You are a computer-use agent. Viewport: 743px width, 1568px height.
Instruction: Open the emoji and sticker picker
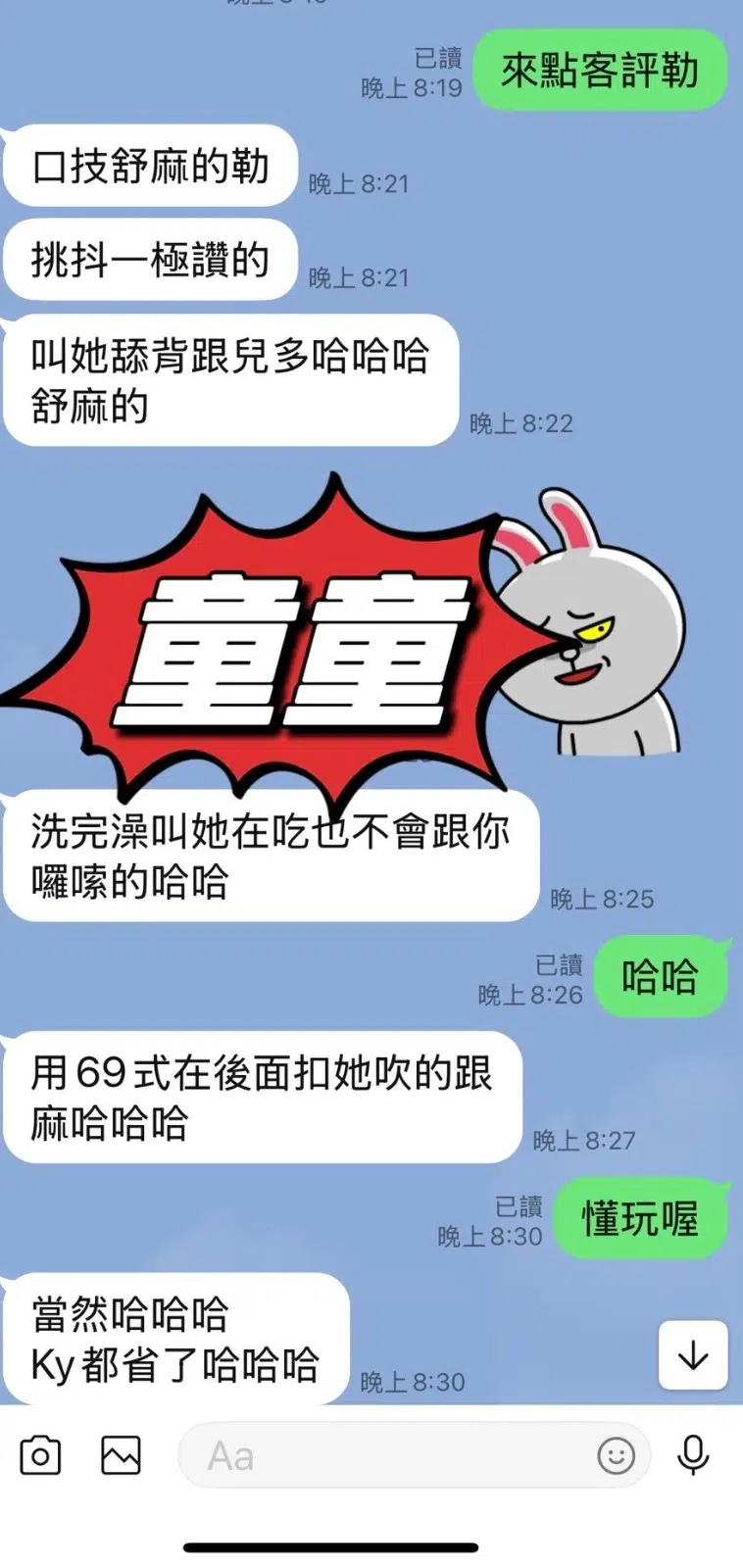616,1455
